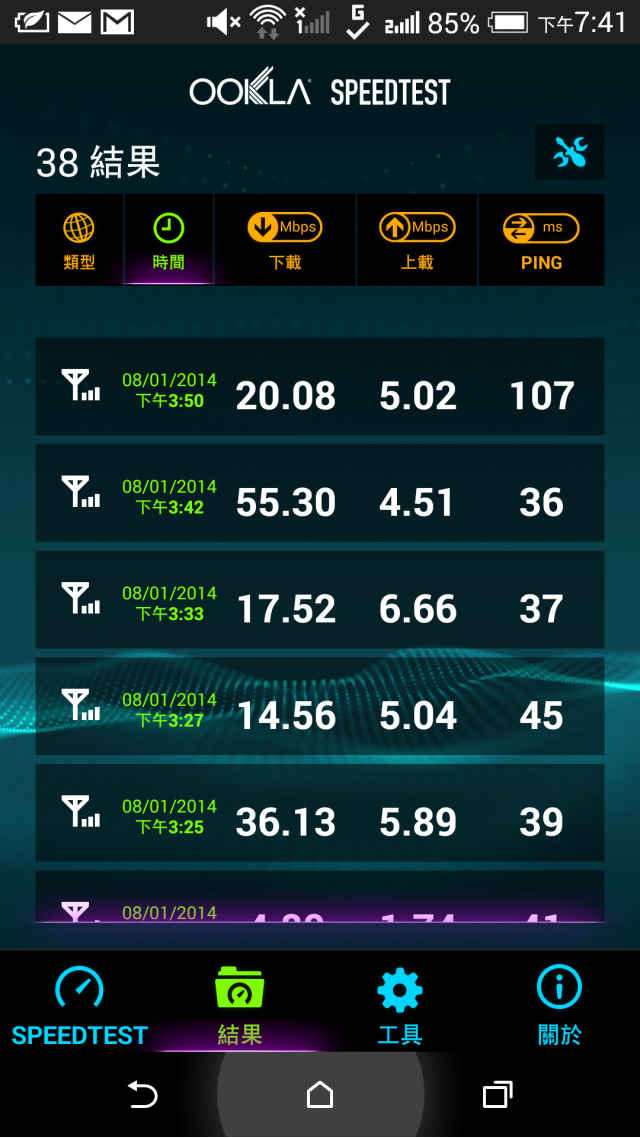Open the 關於 tab
The height and width of the screenshot is (1138, 640).
tap(559, 1005)
